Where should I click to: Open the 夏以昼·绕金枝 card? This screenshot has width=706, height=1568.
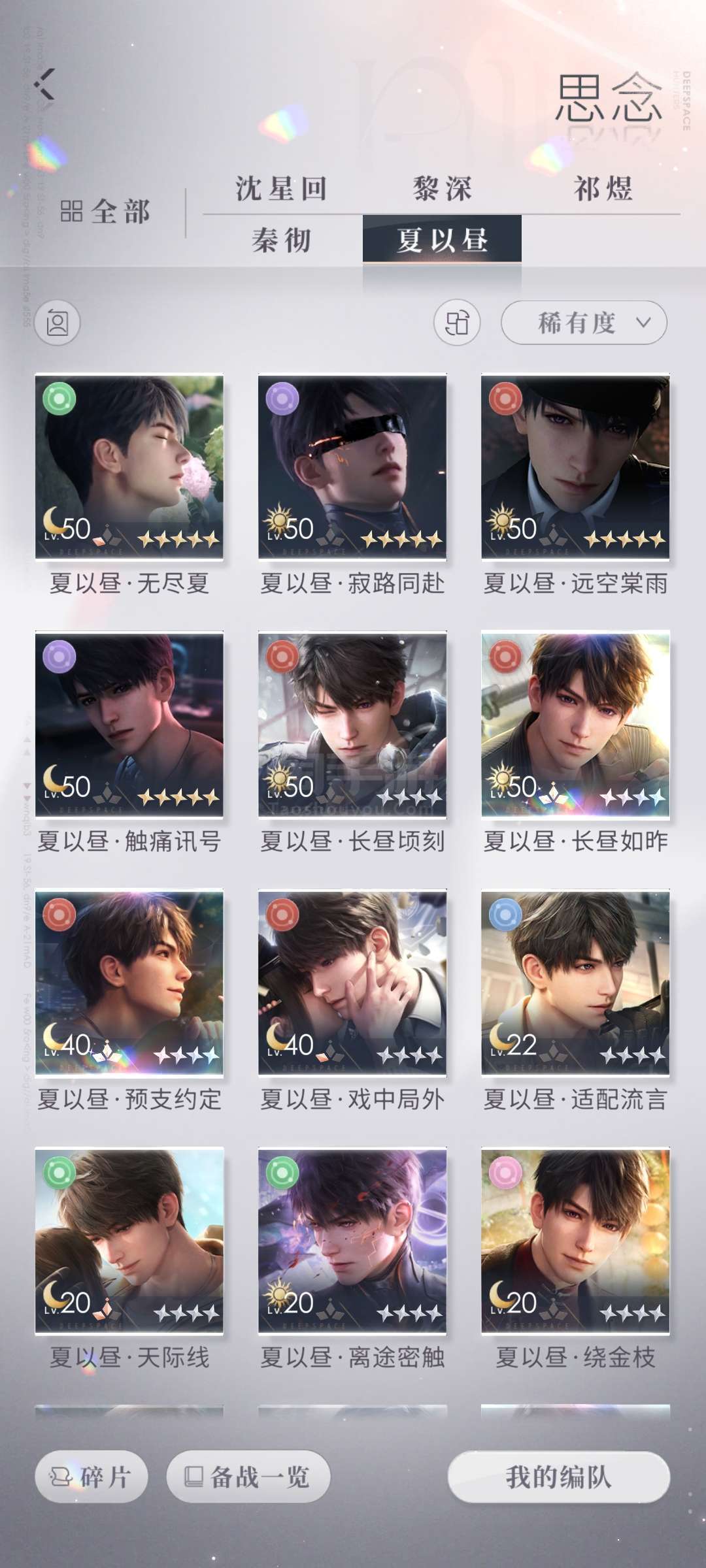click(575, 1240)
